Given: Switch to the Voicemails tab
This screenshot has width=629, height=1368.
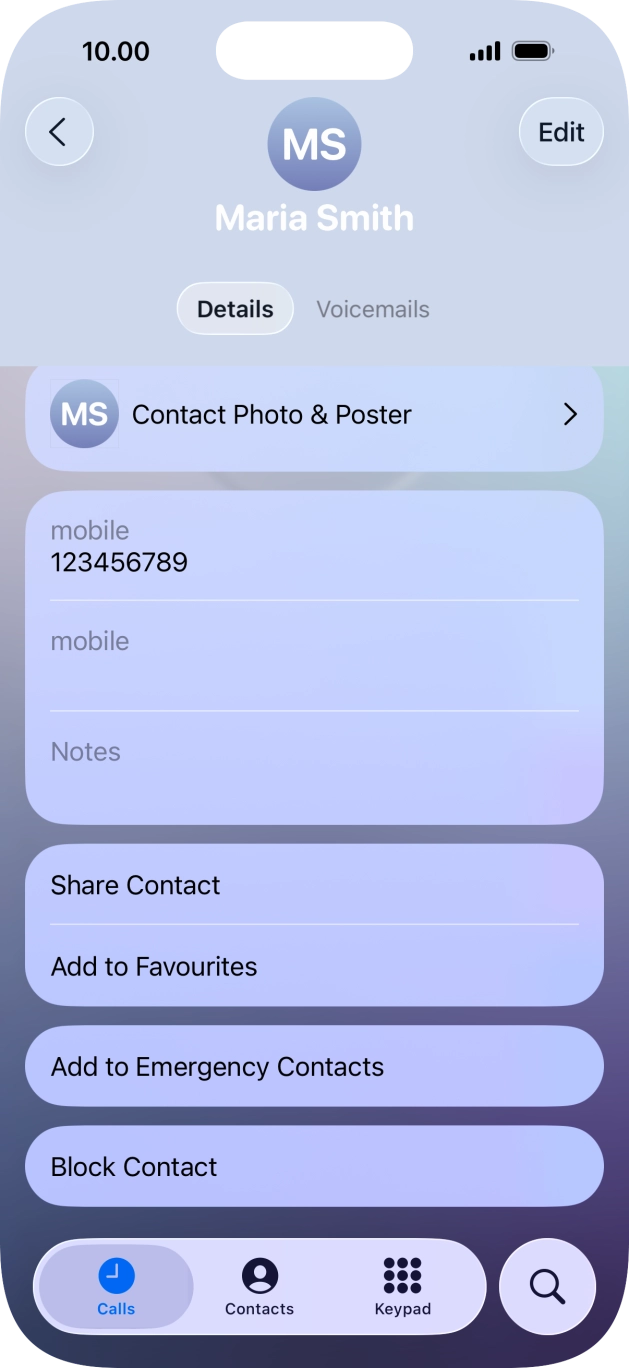Looking at the screenshot, I should [x=373, y=309].
